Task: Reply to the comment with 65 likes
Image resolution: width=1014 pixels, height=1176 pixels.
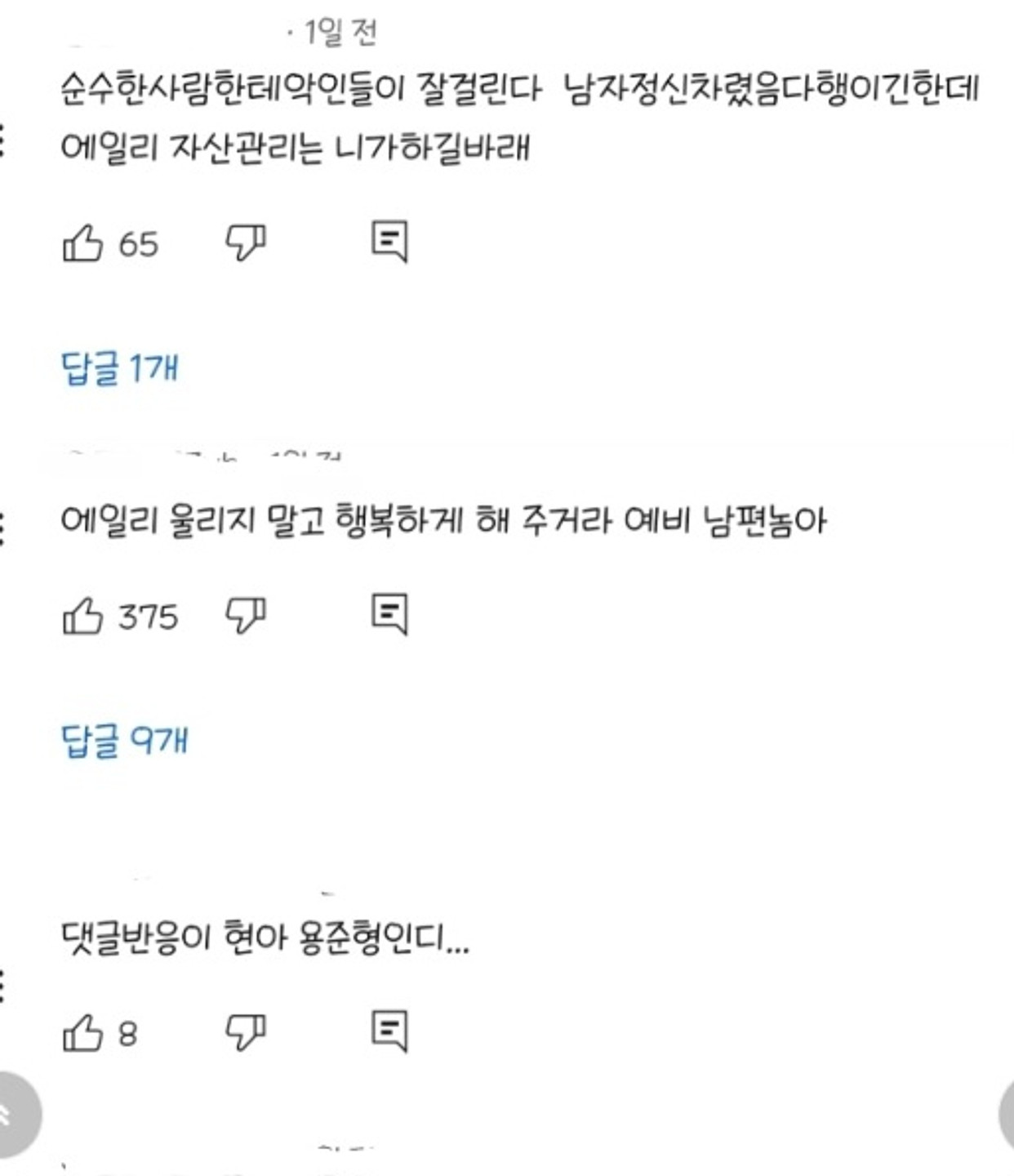Action: pos(389,242)
